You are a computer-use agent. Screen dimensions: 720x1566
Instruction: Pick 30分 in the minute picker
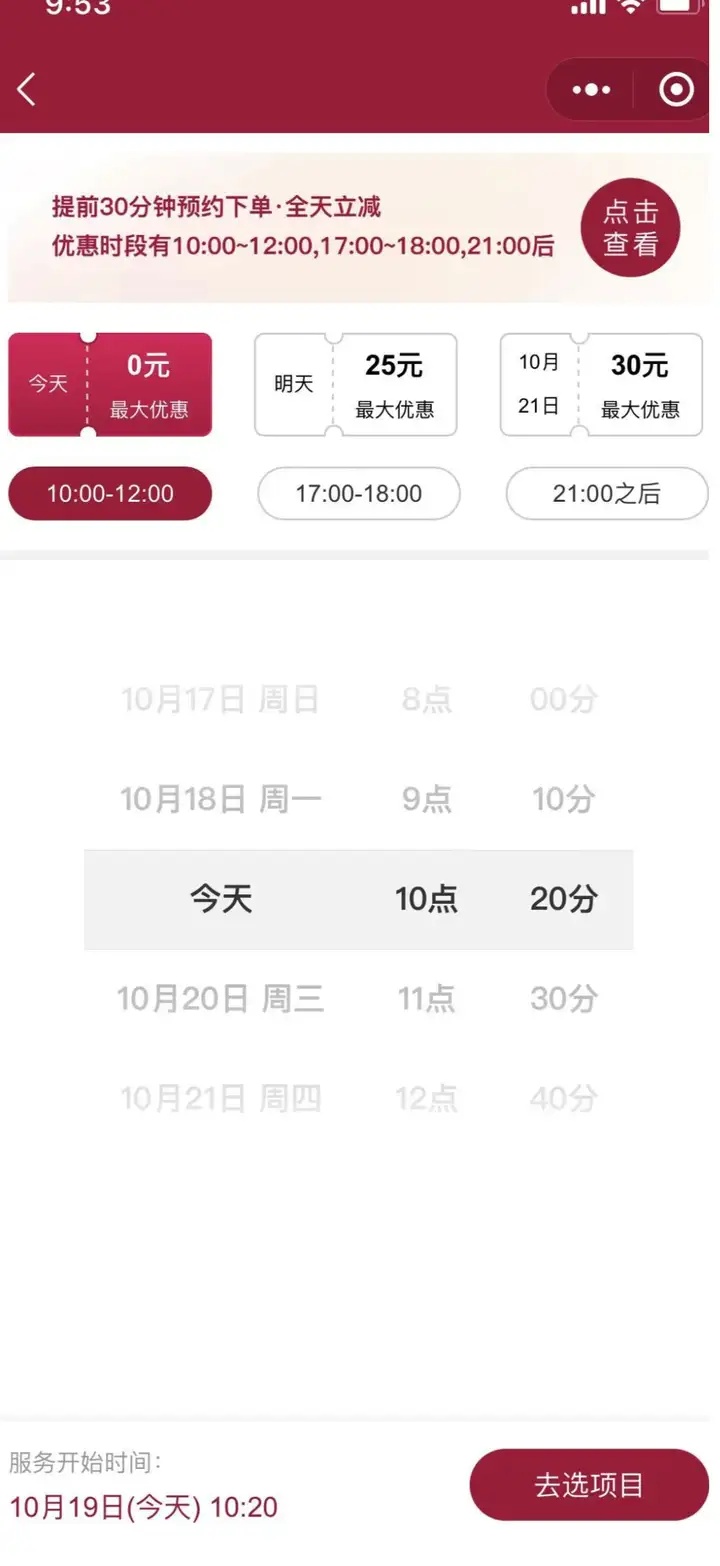click(x=564, y=998)
